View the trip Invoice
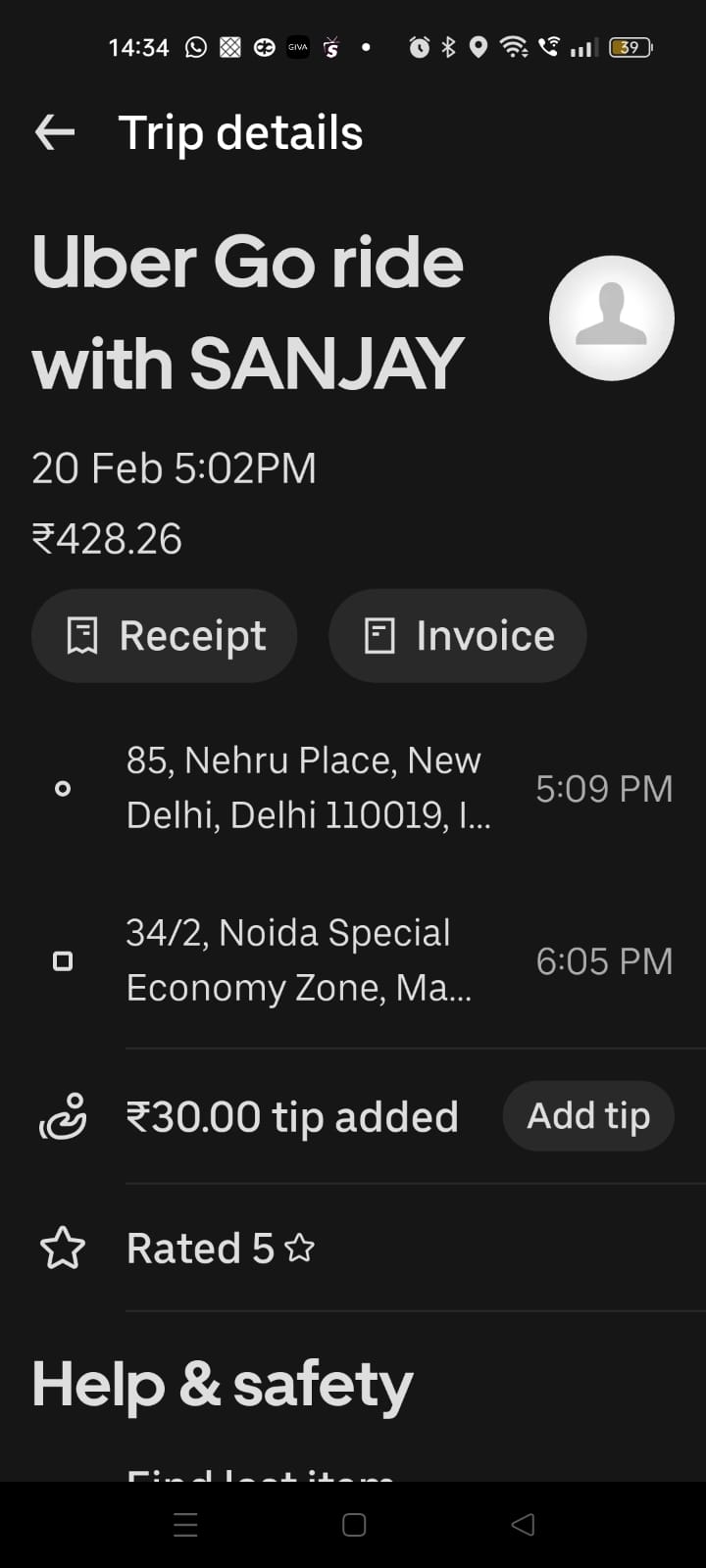This screenshot has height=1568, width=706. click(458, 636)
